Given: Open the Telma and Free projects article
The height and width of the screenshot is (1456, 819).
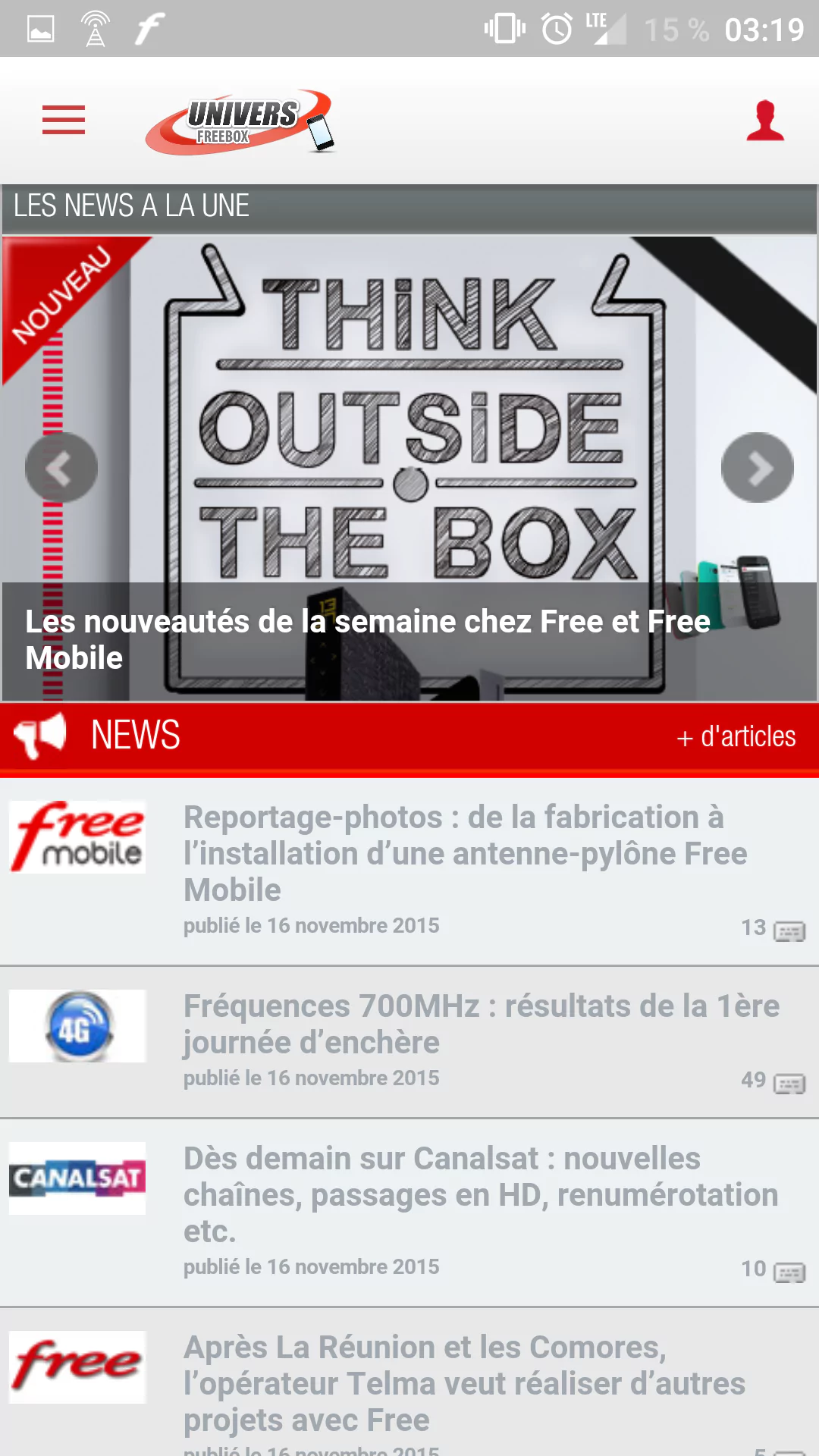Looking at the screenshot, I should [464, 1383].
